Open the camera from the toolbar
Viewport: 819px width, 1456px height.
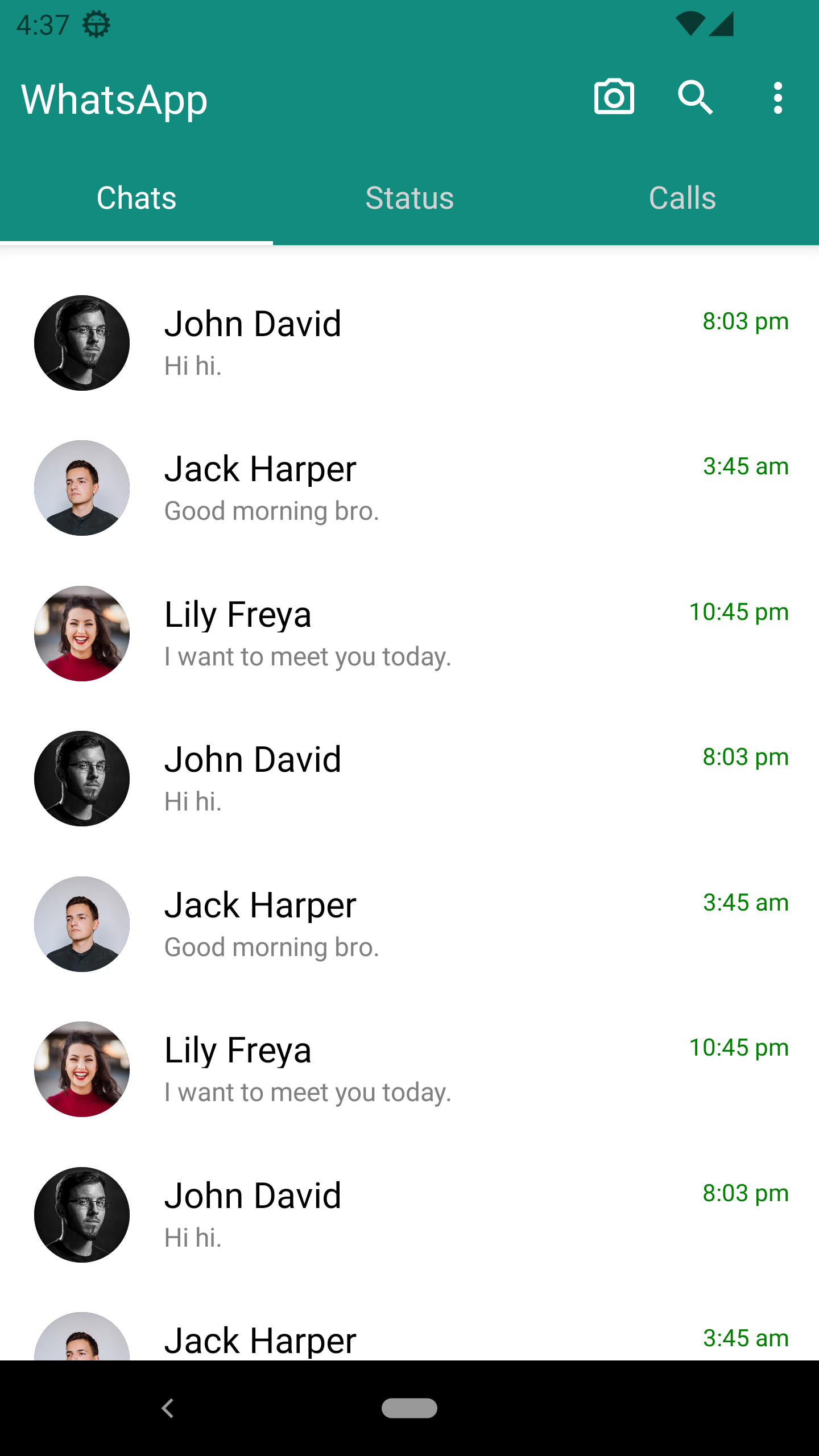pyautogui.click(x=613, y=97)
